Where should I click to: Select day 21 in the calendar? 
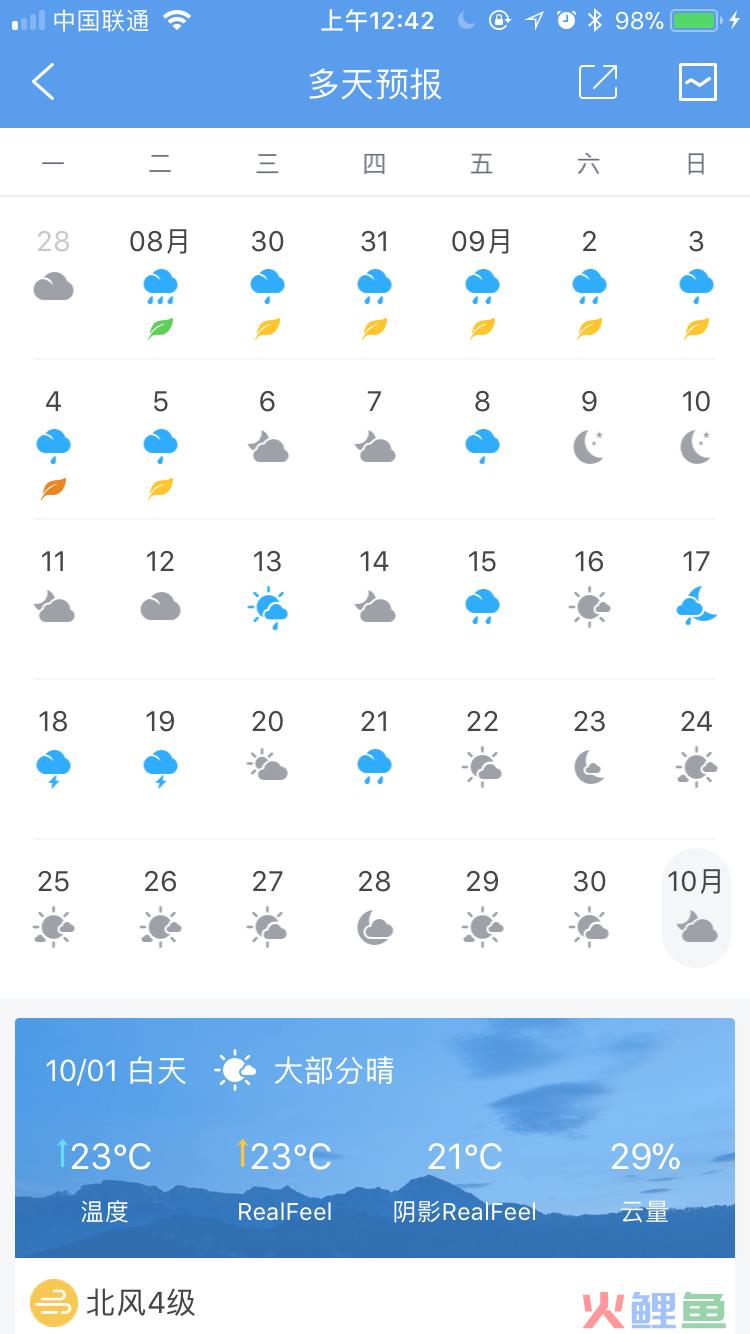tap(375, 750)
